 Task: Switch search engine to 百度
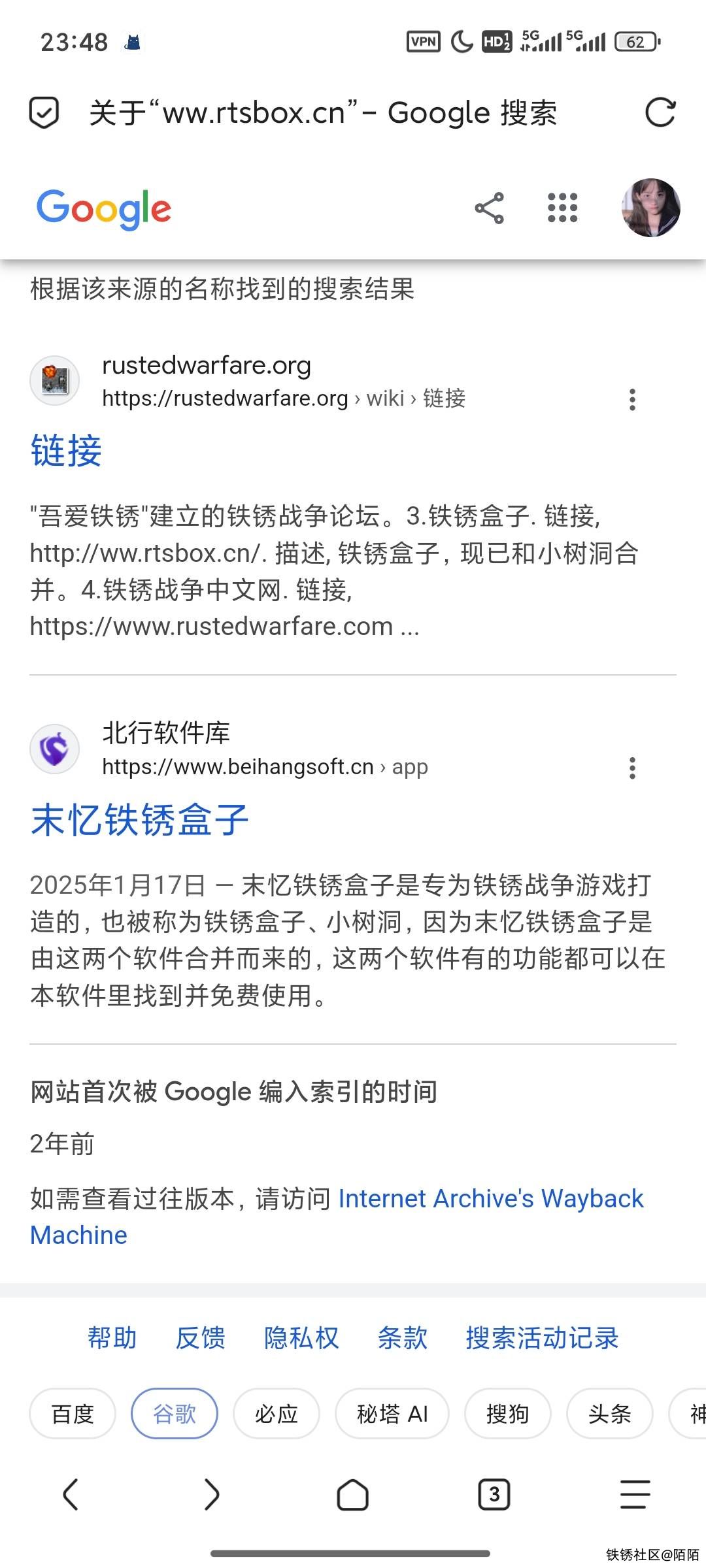coord(73,1414)
